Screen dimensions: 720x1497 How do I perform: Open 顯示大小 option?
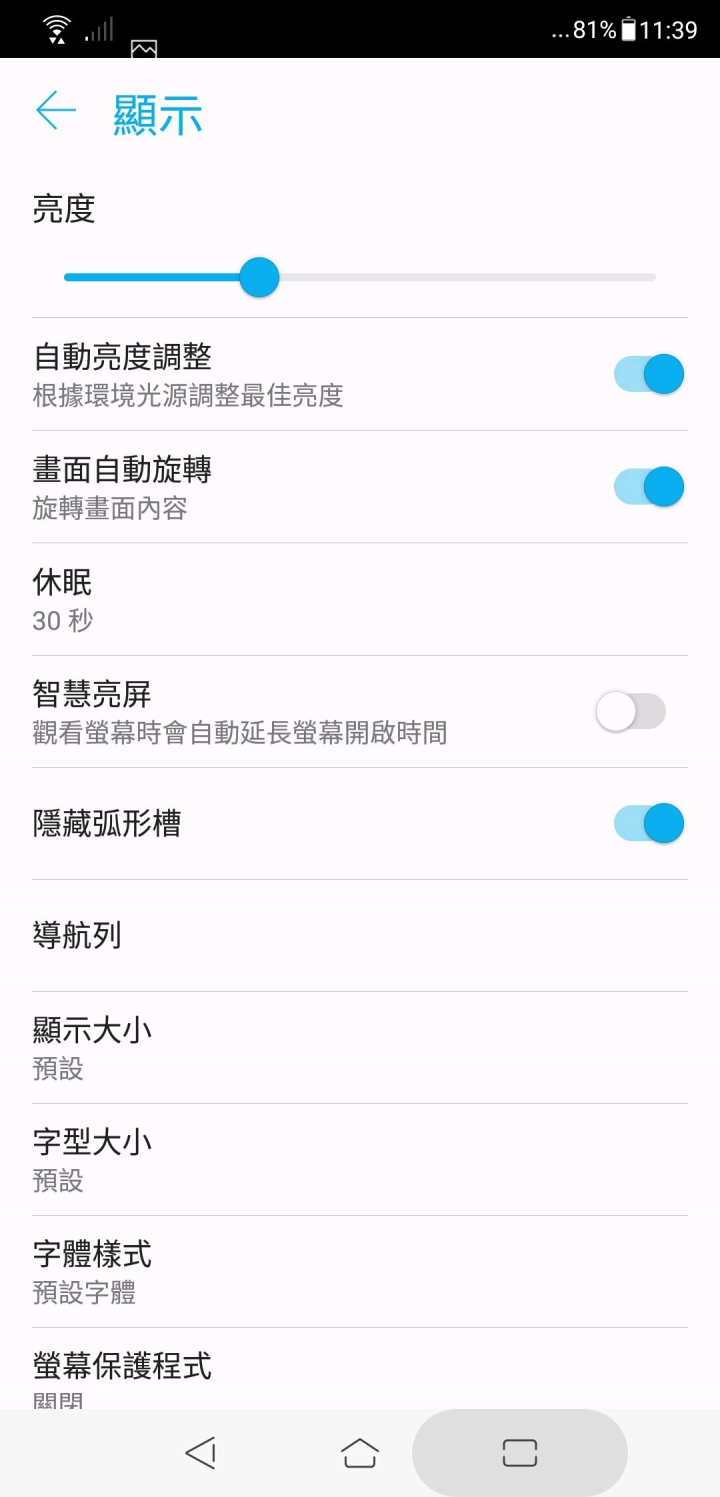click(360, 1048)
